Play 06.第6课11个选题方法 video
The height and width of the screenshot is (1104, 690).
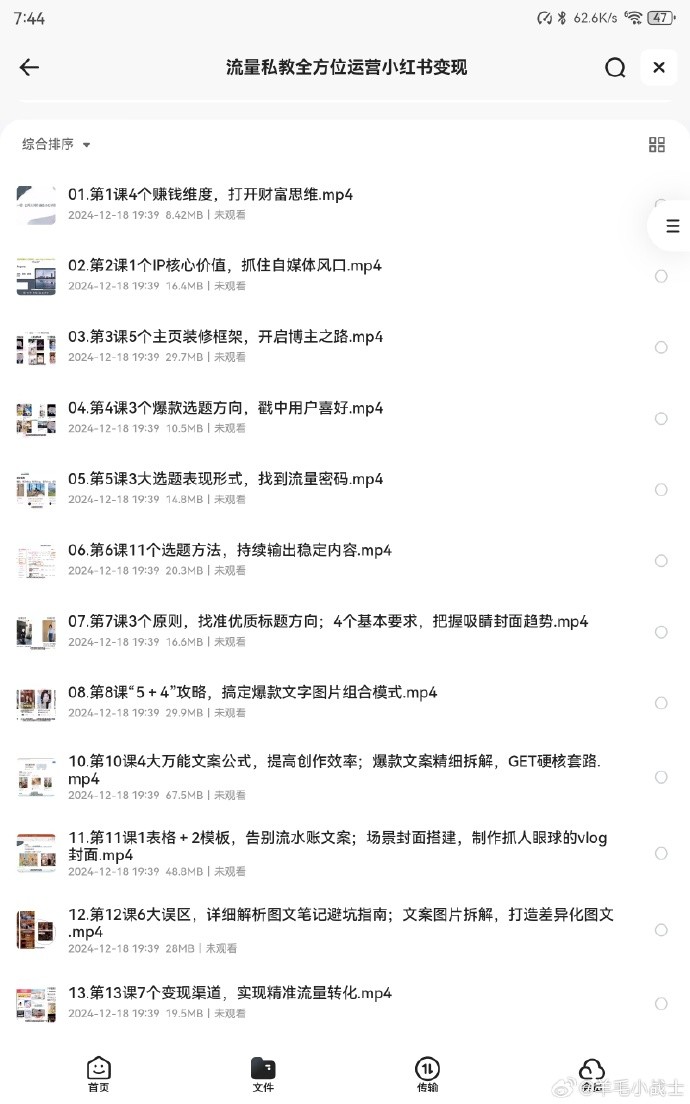[229, 551]
